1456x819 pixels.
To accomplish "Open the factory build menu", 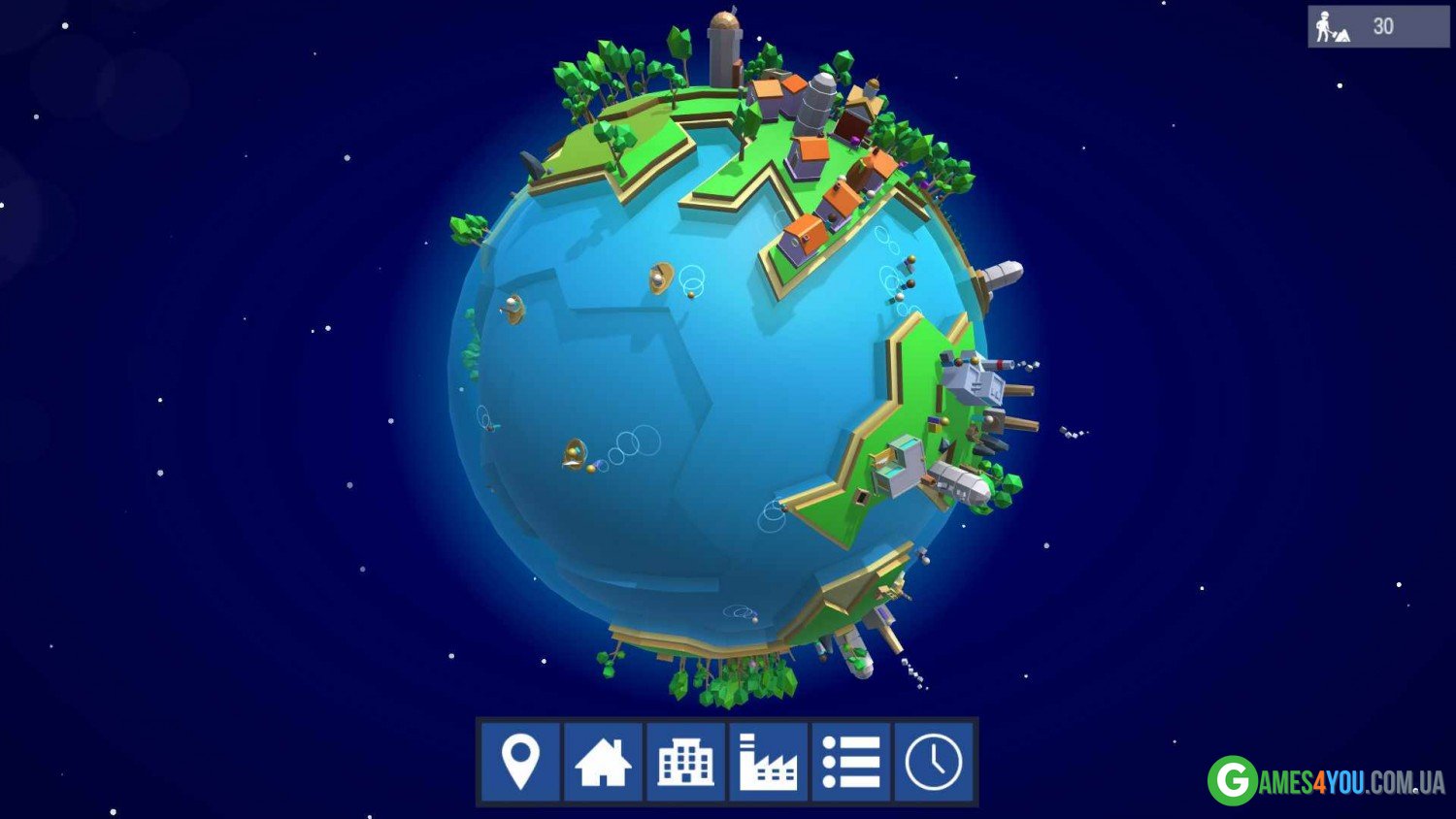I will (768, 762).
